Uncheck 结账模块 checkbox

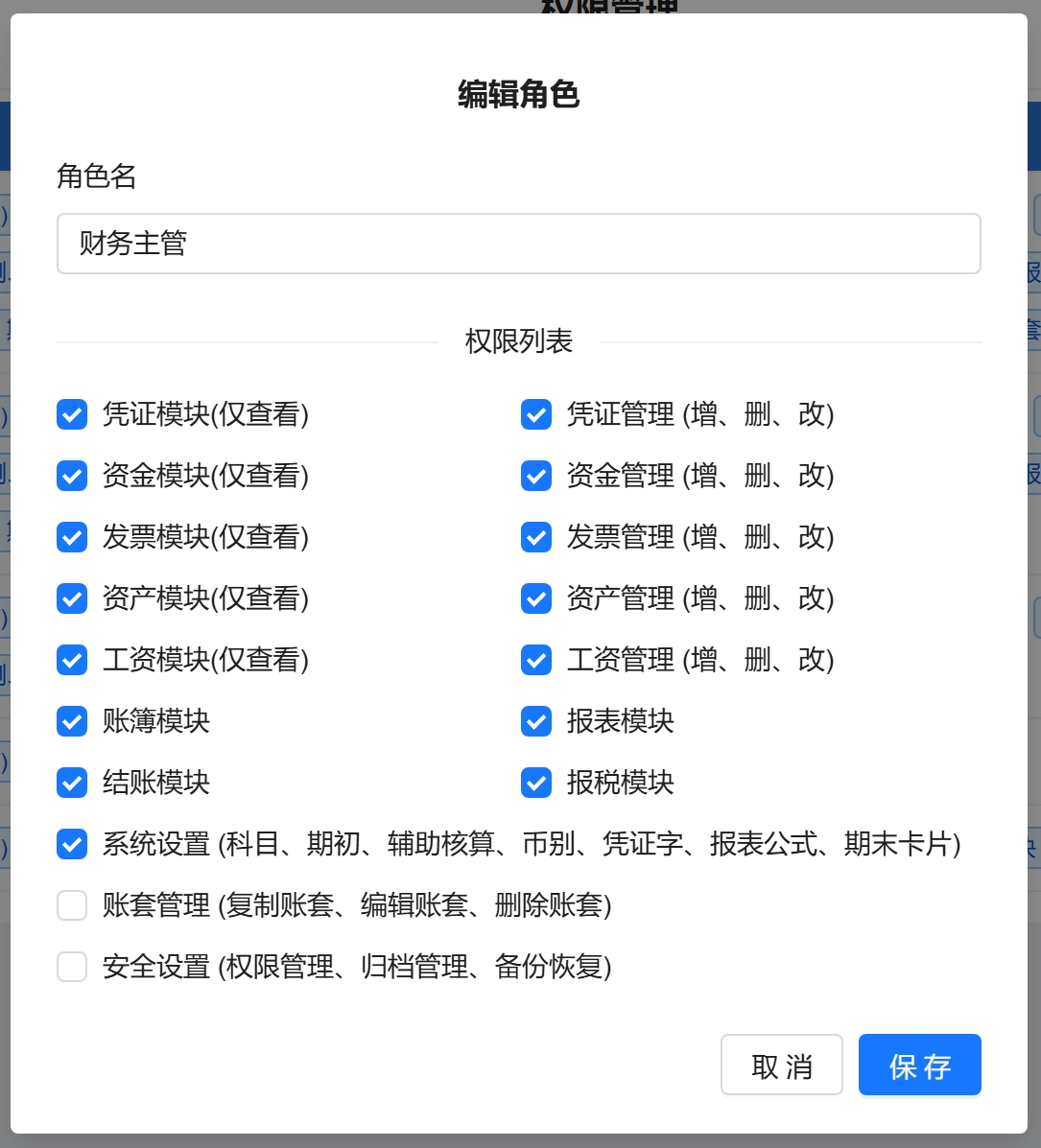click(x=72, y=783)
